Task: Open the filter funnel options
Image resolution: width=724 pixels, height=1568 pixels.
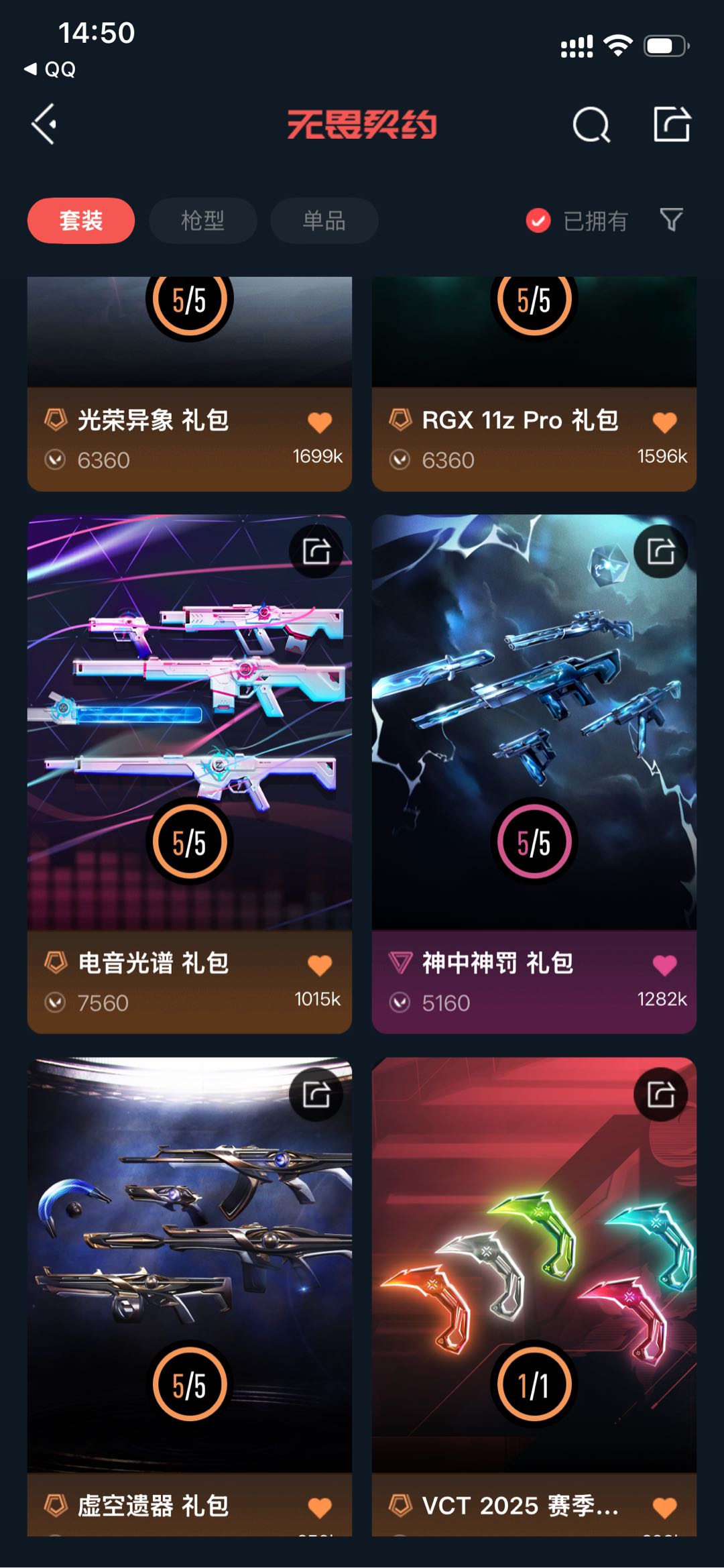Action: (x=671, y=219)
